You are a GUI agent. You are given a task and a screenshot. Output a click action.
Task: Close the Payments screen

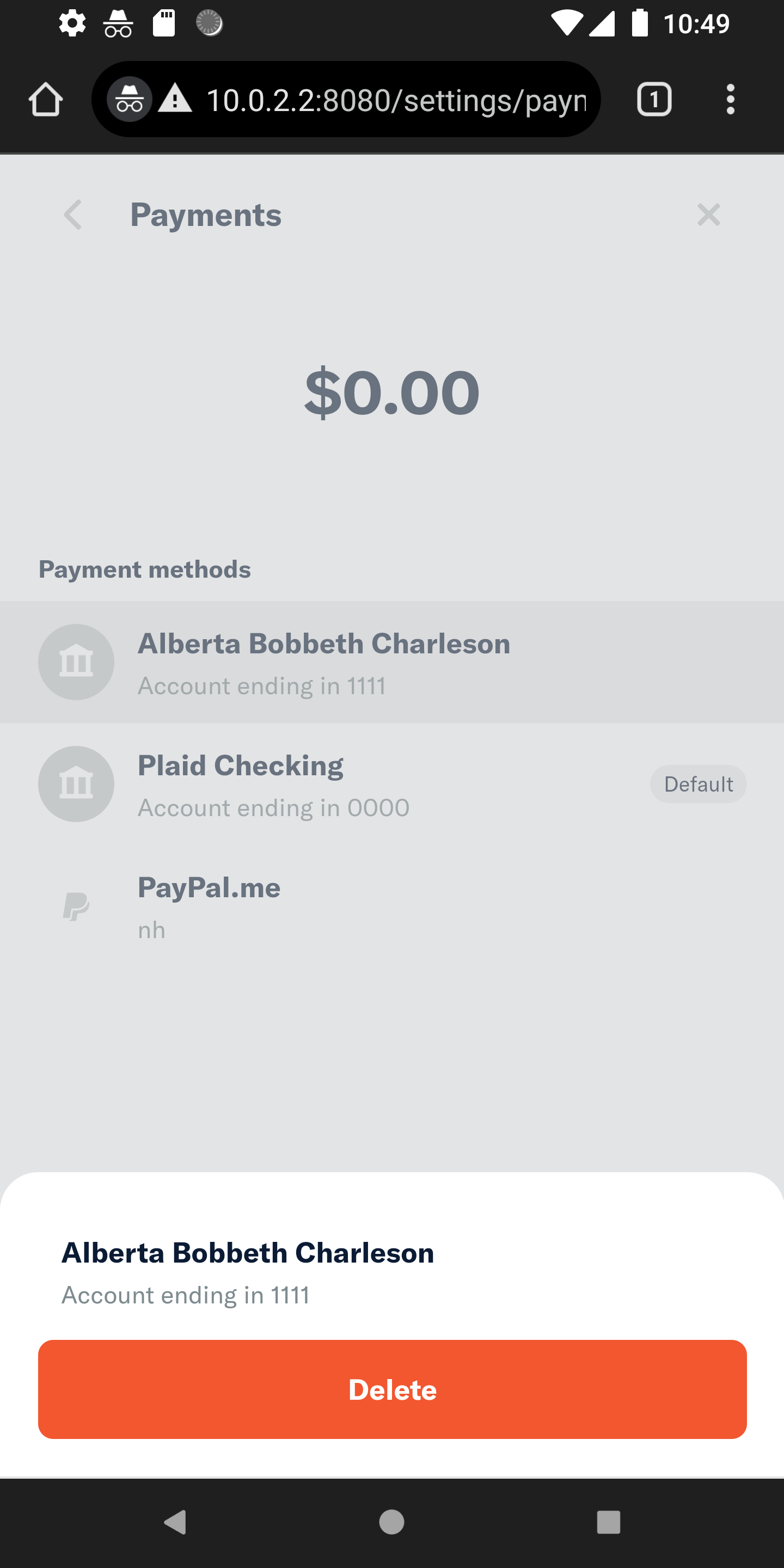[708, 215]
